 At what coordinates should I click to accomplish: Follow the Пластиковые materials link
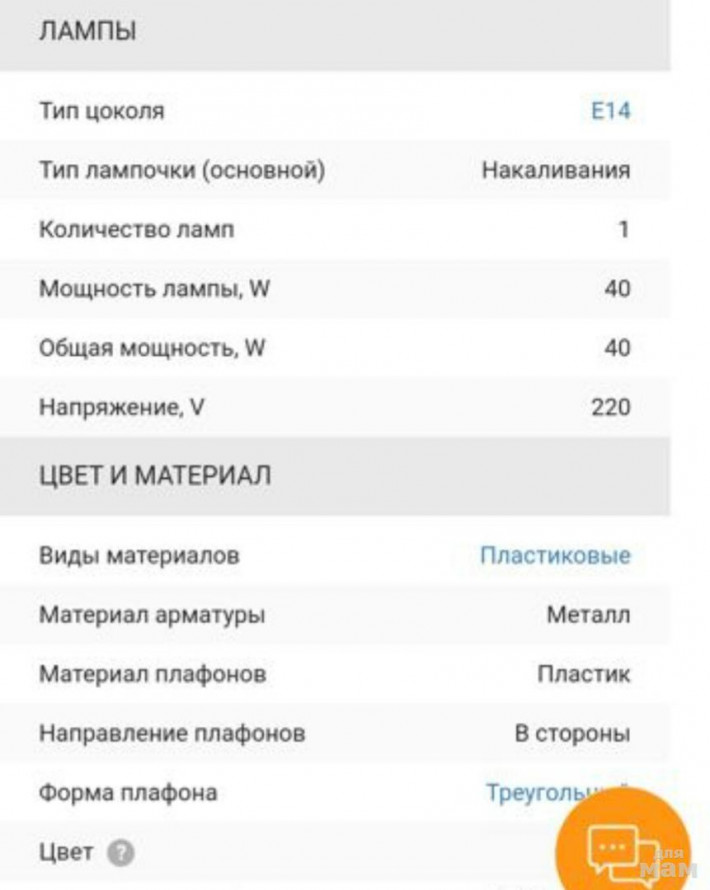(555, 555)
